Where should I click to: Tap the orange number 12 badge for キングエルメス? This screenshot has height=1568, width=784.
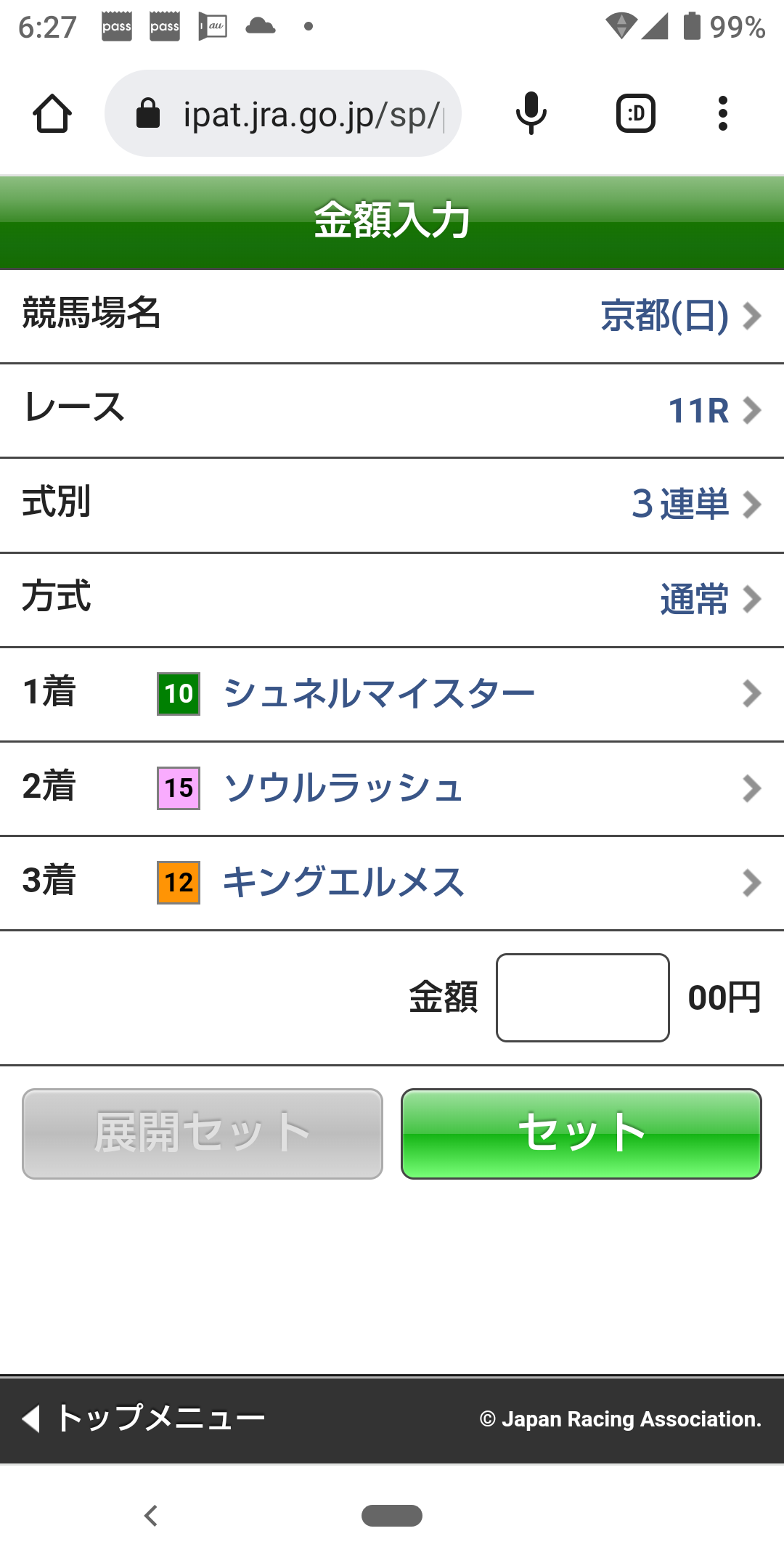(178, 883)
